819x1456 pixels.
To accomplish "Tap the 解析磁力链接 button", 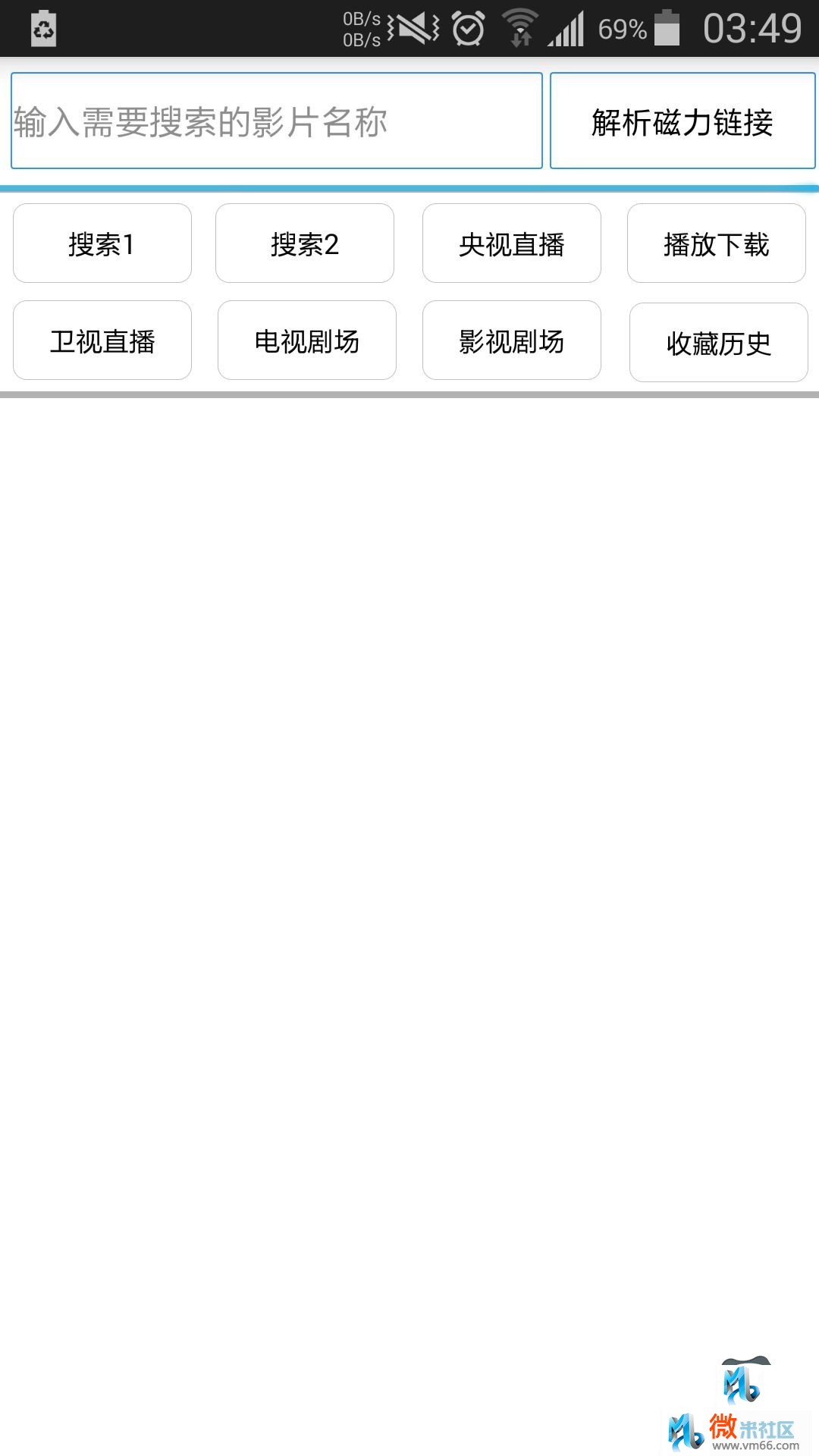I will [x=682, y=121].
